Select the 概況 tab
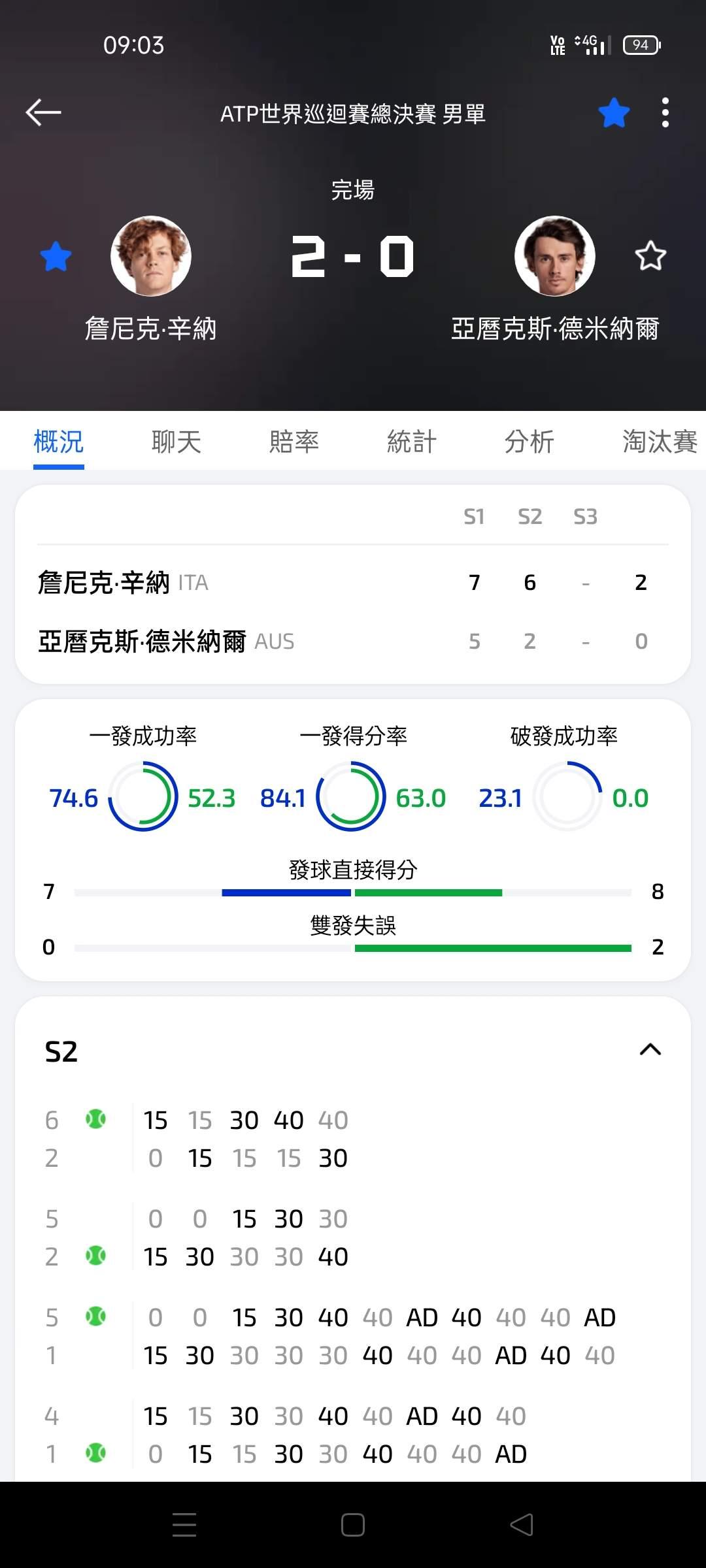Screen dimensions: 706x1568 59,442
